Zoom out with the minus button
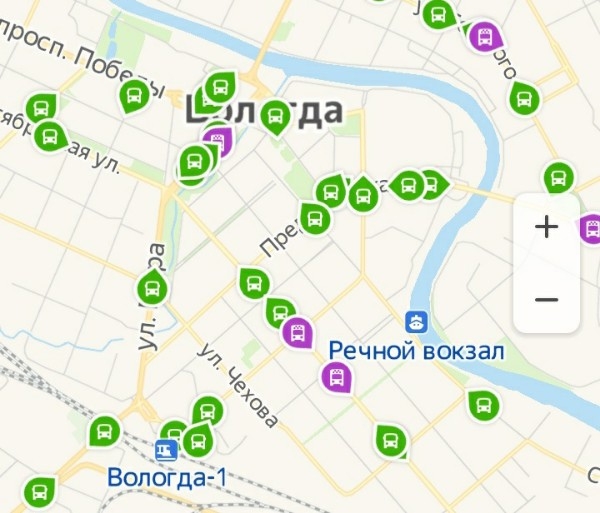 546,299
